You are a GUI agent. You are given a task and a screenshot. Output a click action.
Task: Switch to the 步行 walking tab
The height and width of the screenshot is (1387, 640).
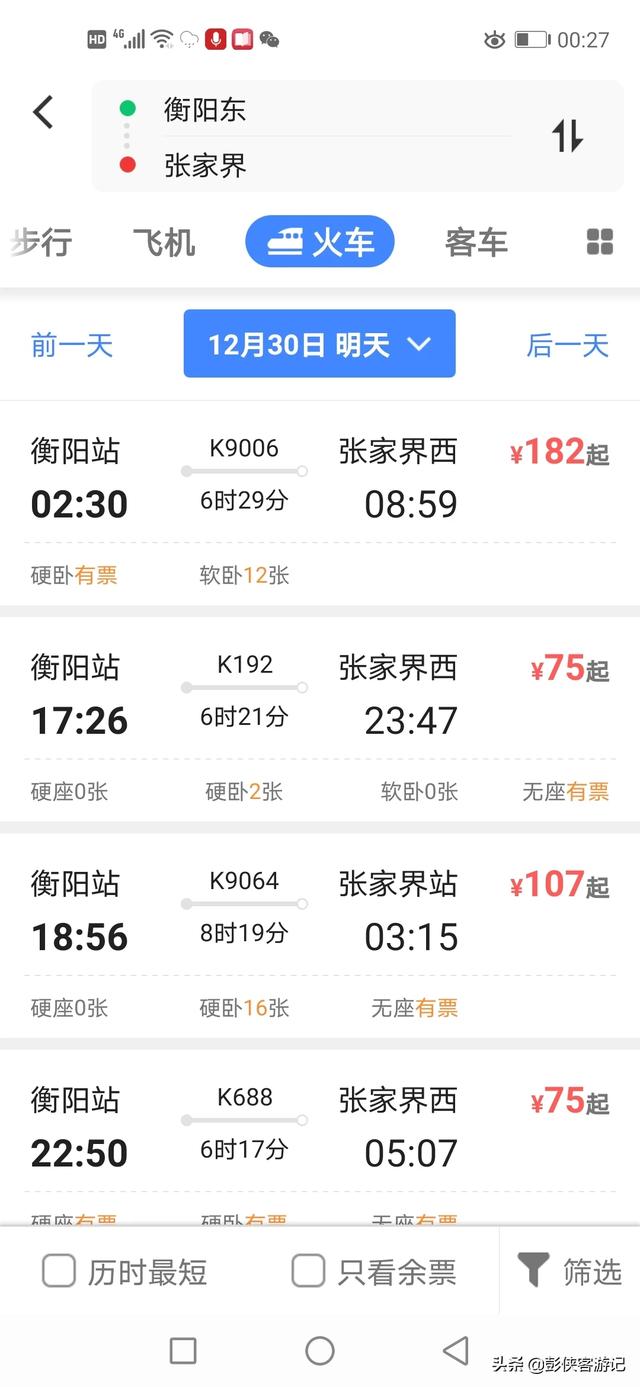point(42,242)
